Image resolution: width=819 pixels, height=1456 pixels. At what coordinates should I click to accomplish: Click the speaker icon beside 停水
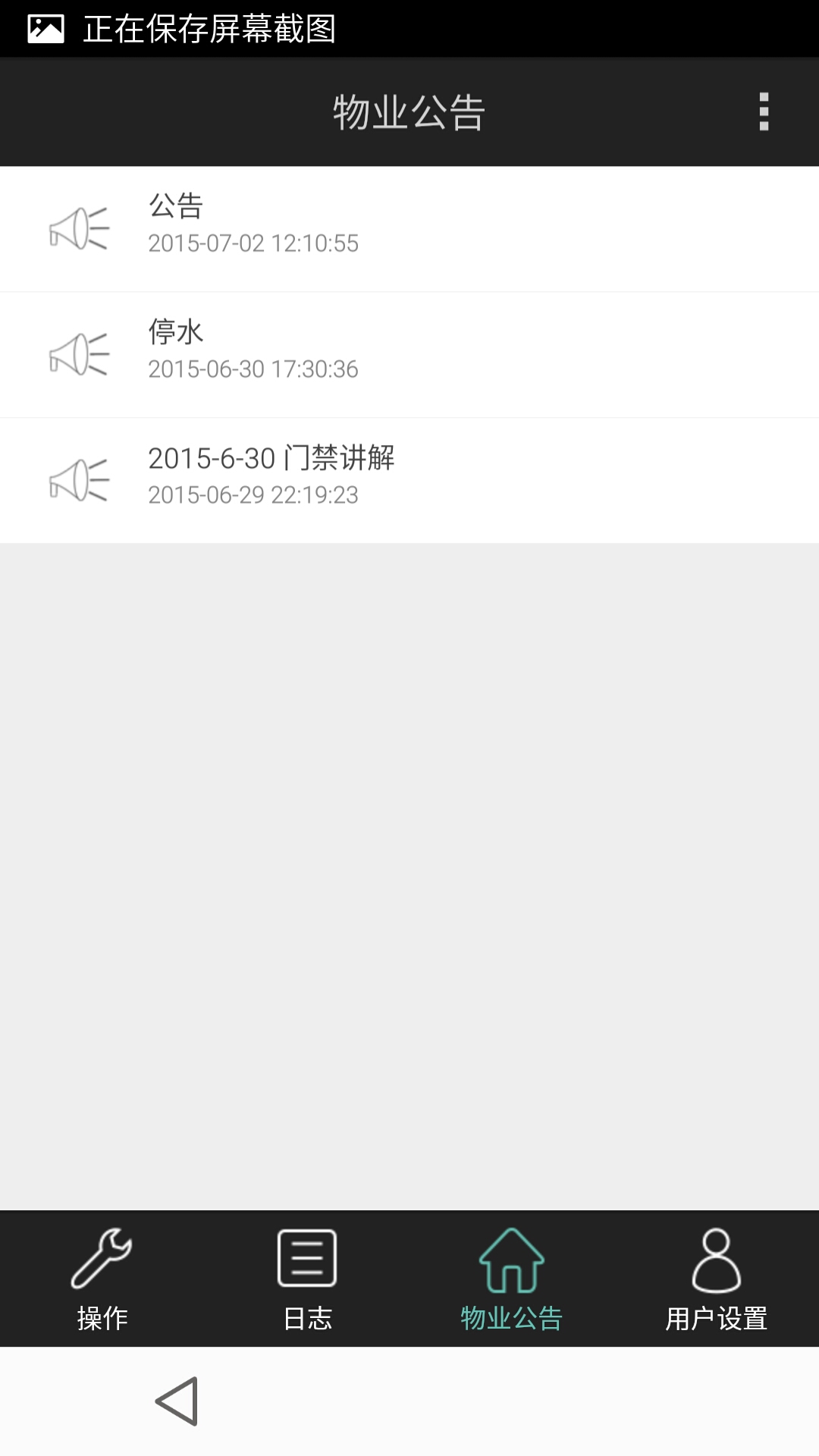click(x=80, y=354)
